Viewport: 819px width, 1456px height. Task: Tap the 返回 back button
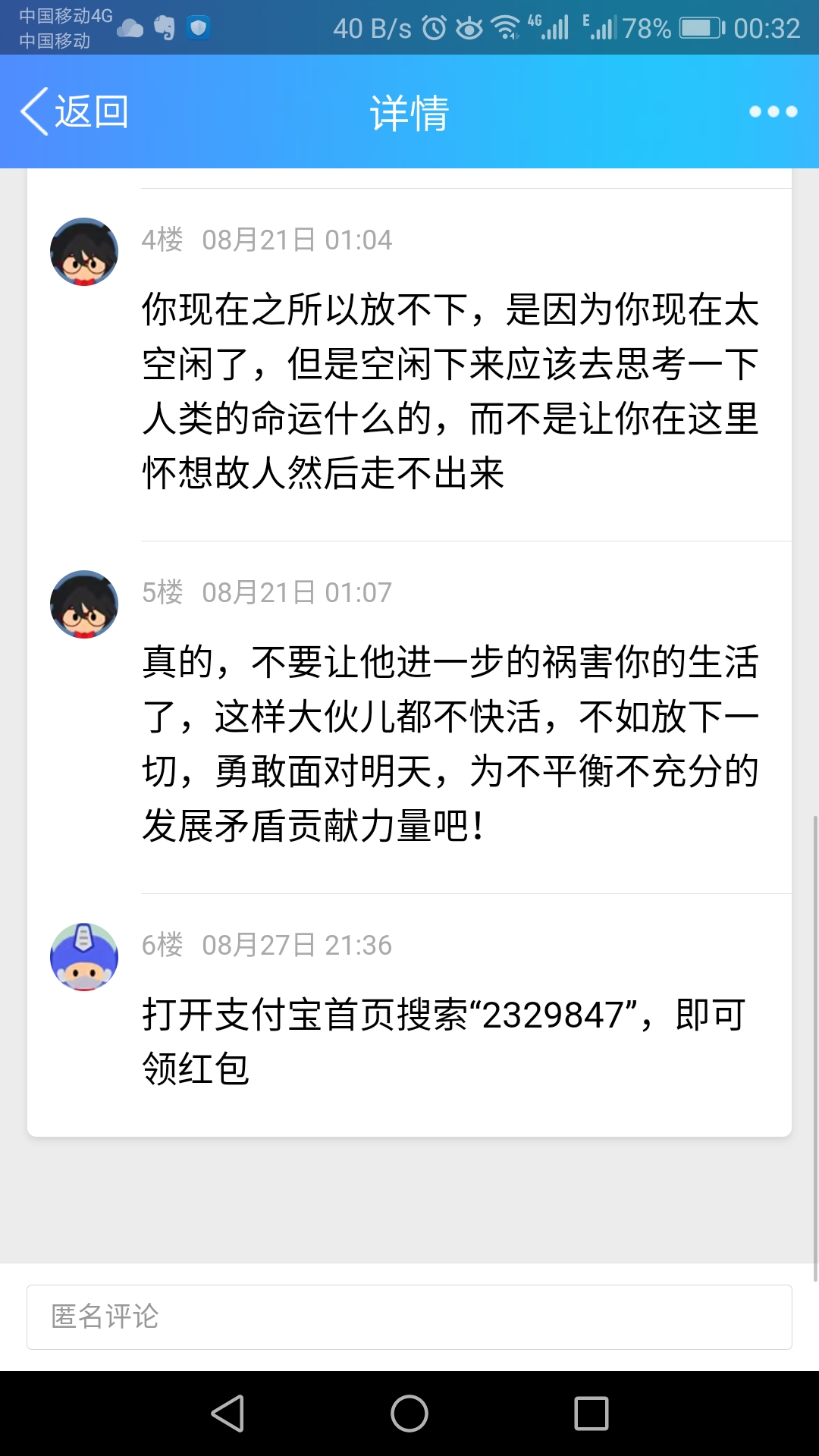click(x=74, y=111)
